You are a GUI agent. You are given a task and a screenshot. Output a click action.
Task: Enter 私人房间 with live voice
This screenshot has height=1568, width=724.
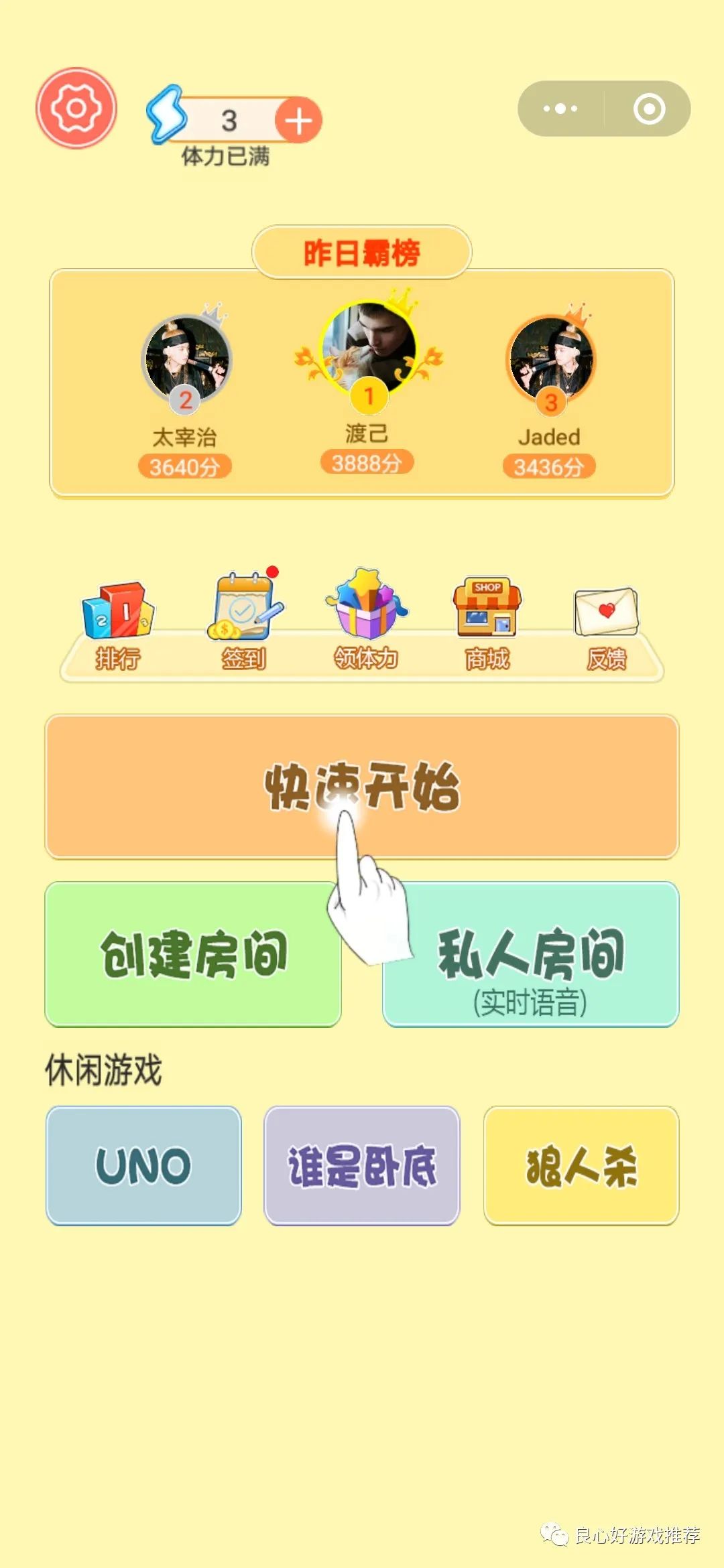tap(531, 954)
